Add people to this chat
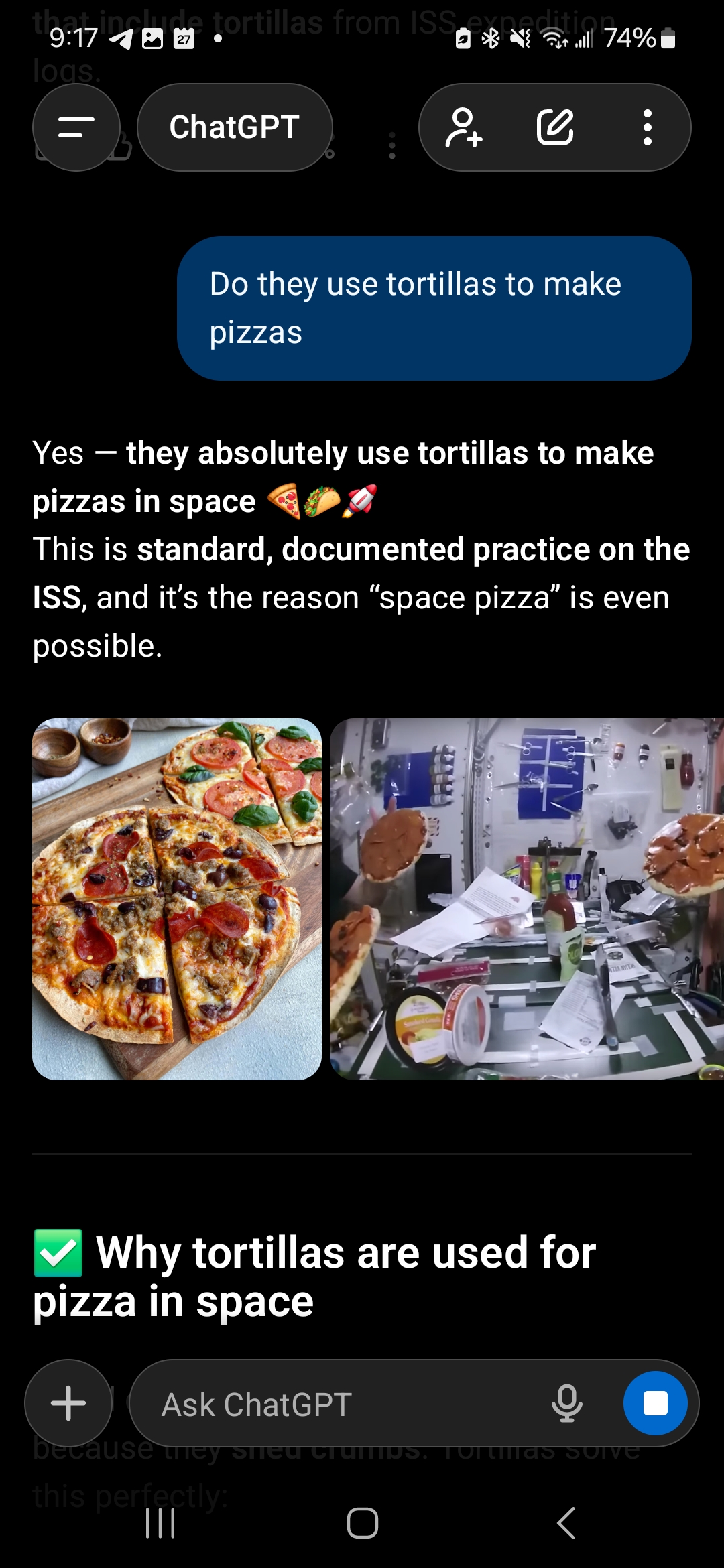Screen dimensions: 724x1568 (463, 127)
